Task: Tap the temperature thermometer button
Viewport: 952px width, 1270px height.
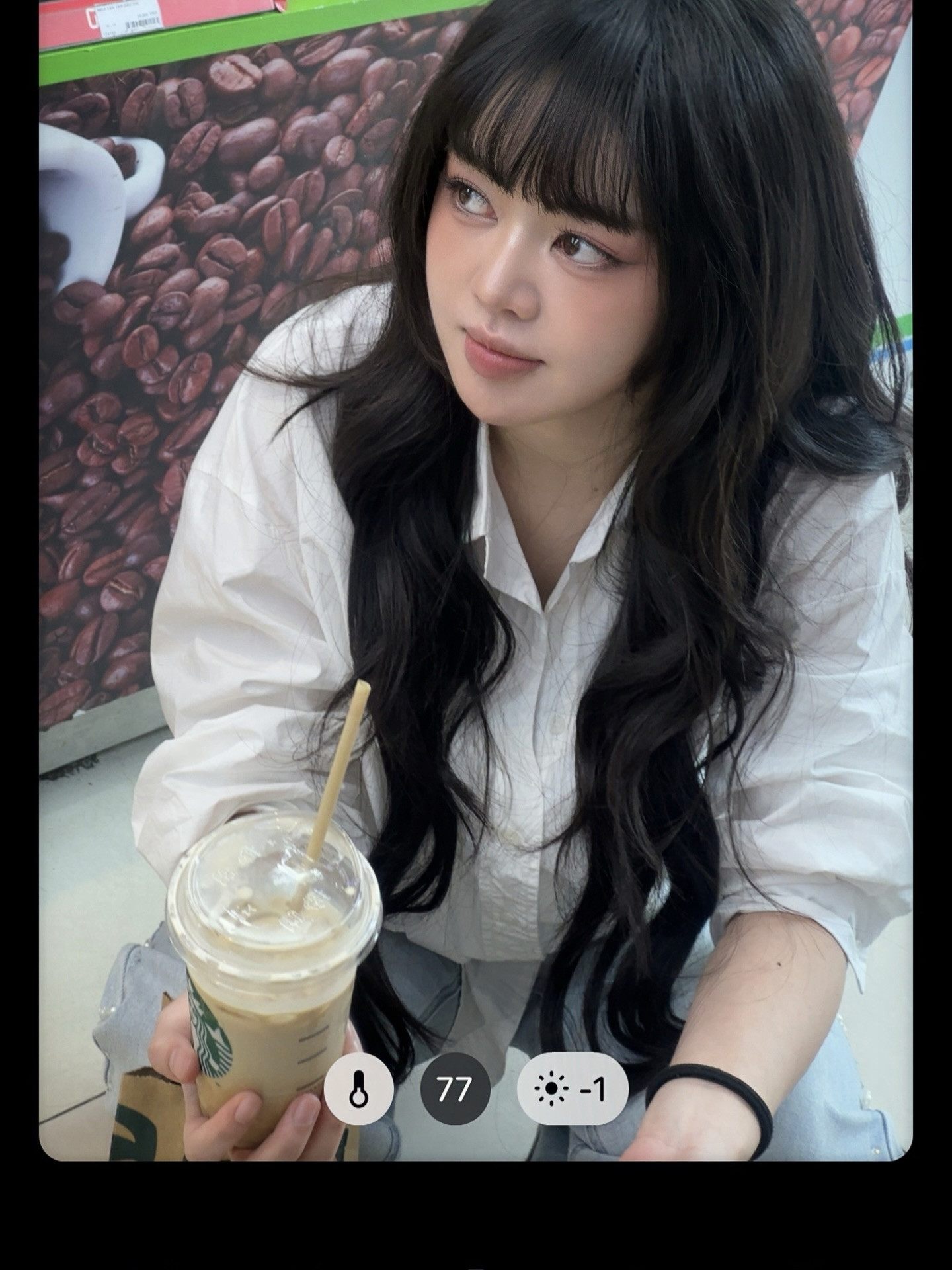Action: pos(359,1088)
